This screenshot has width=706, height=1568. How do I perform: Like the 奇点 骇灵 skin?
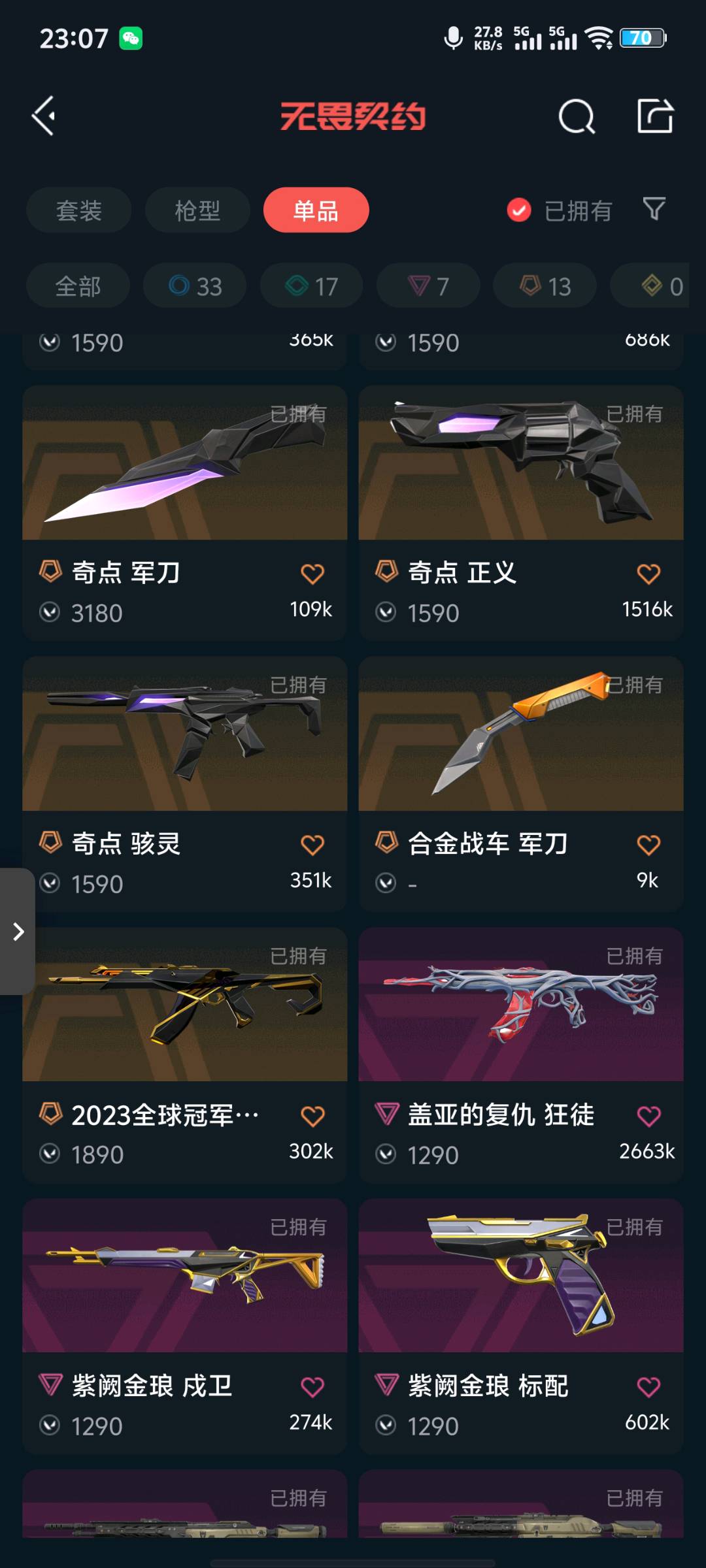click(x=312, y=845)
